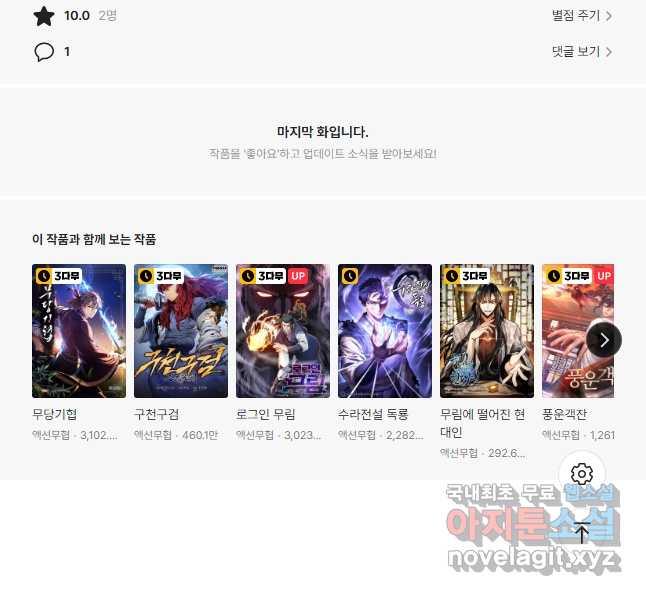Open 댓글 보기 to view comments
Image resolution: width=646 pixels, height=596 pixels.
click(581, 51)
